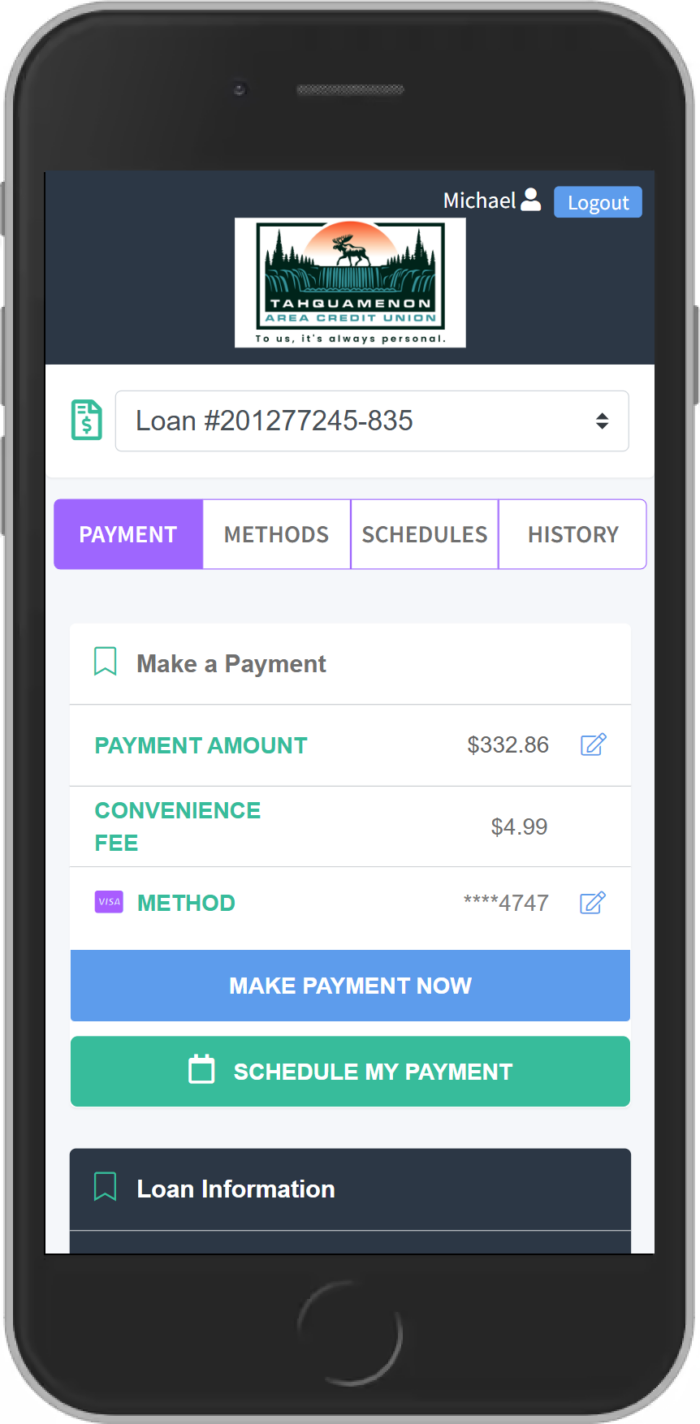View the History tab
This screenshot has width=700, height=1424.
pos(572,534)
